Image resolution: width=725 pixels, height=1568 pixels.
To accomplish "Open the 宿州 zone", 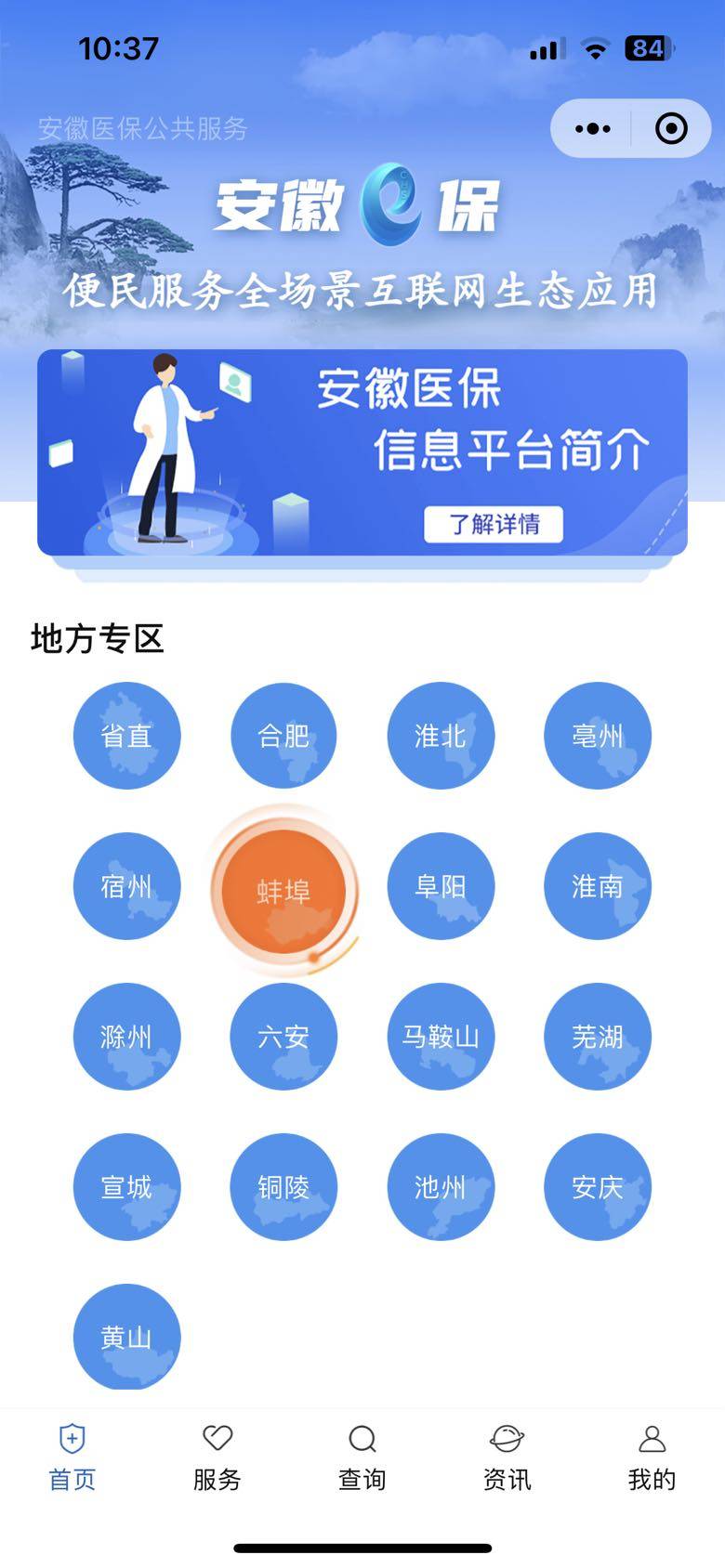I will click(x=126, y=886).
